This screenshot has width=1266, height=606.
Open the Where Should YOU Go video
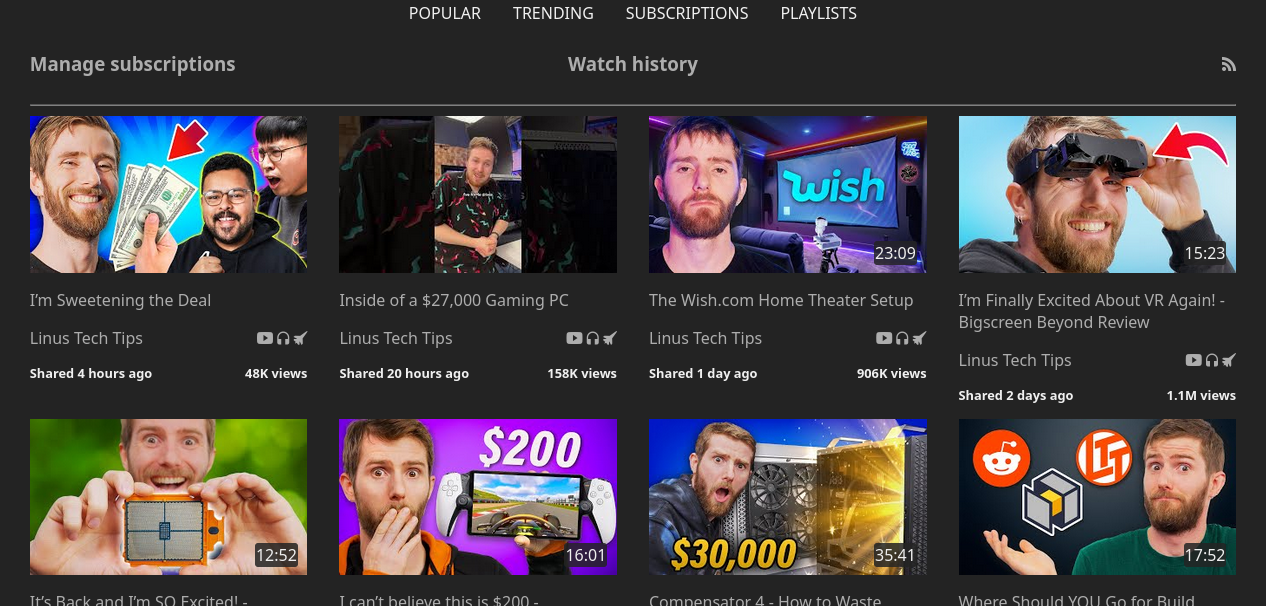click(1096, 496)
